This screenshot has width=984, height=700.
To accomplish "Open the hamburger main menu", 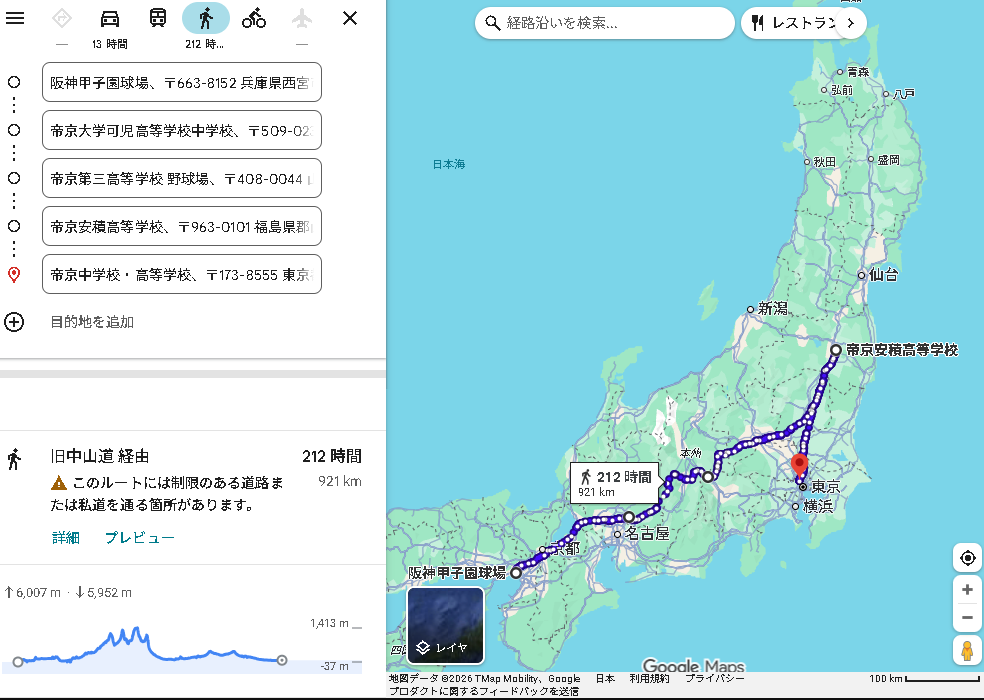I will click(15, 18).
